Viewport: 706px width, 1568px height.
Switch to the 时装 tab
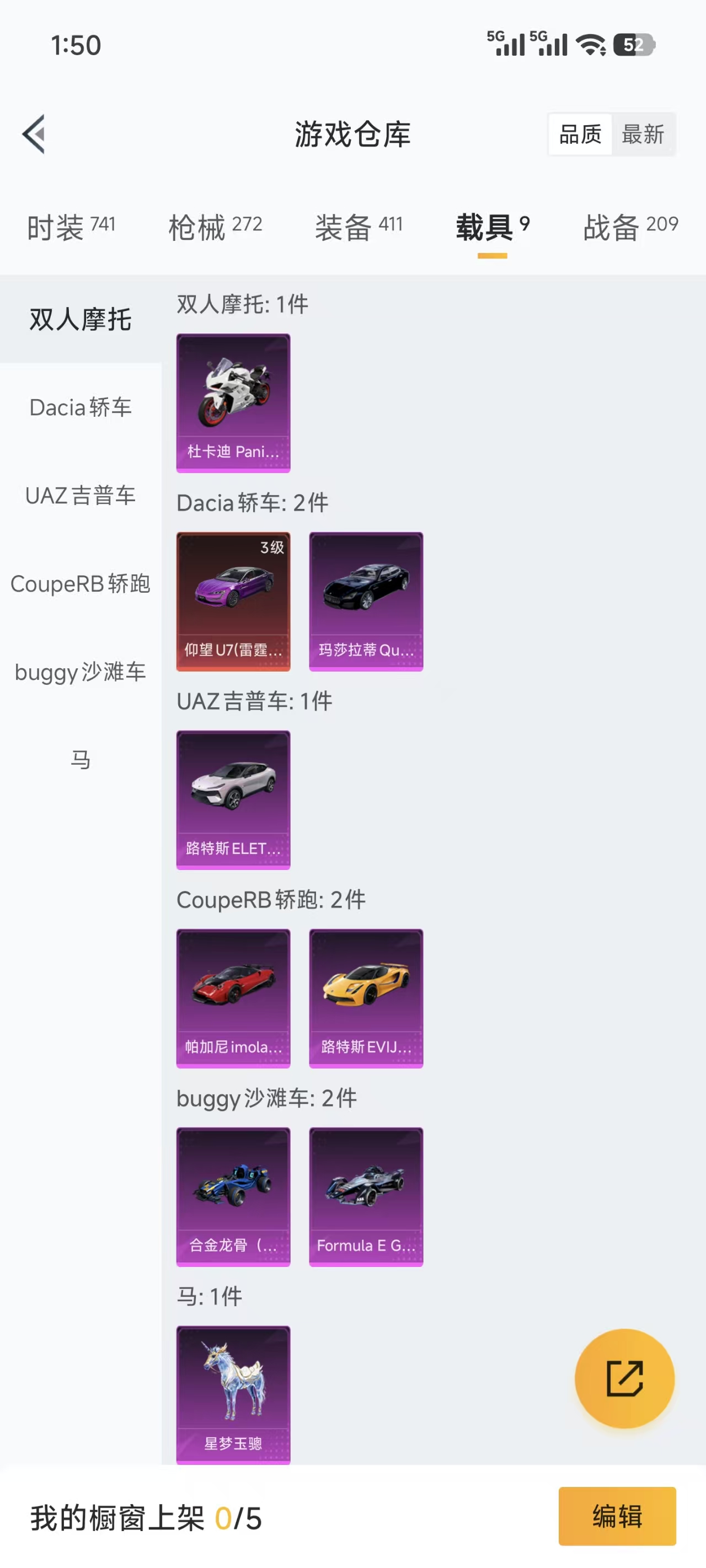coord(71,227)
